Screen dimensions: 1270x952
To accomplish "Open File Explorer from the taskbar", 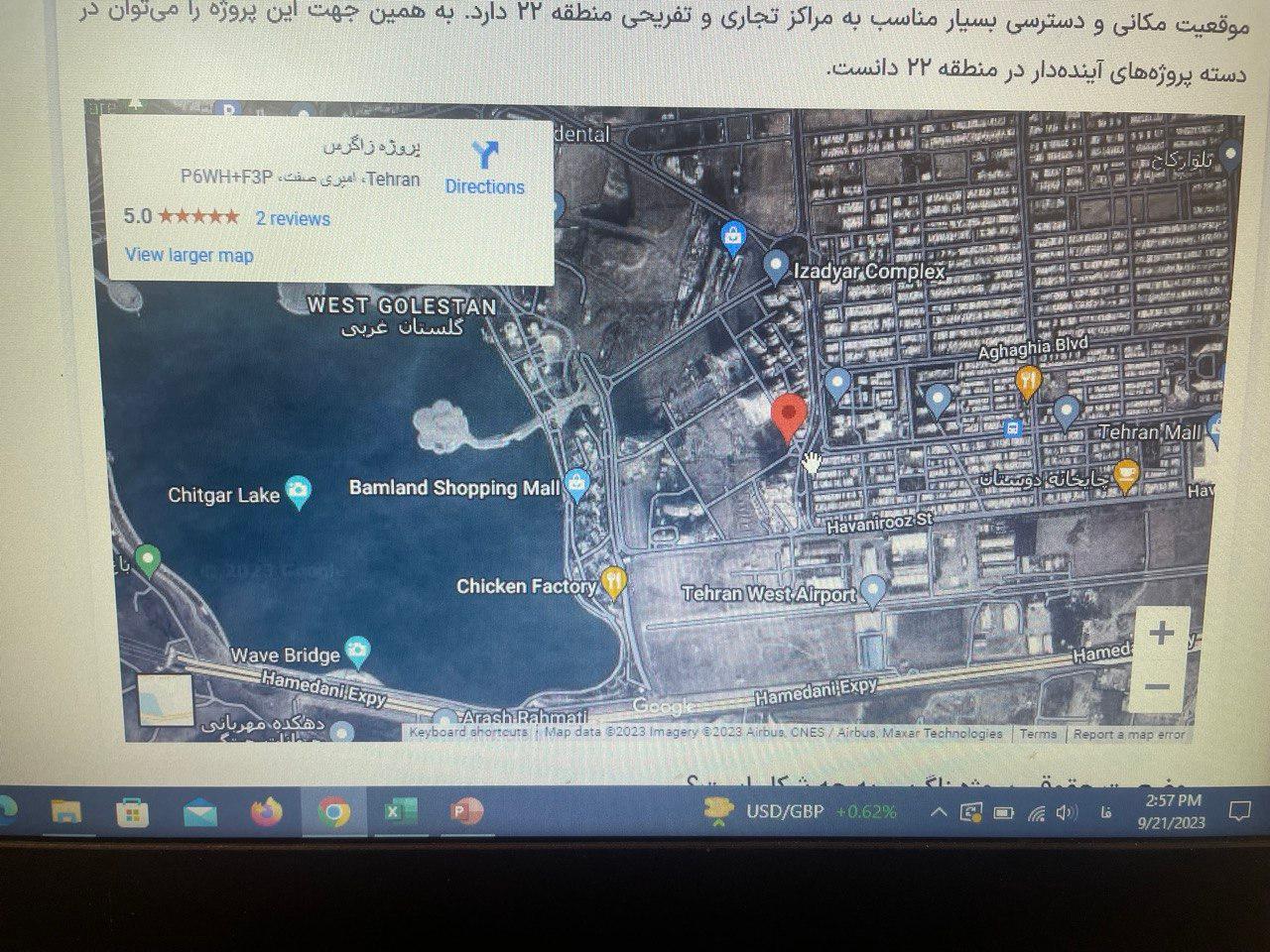I will (x=66, y=813).
